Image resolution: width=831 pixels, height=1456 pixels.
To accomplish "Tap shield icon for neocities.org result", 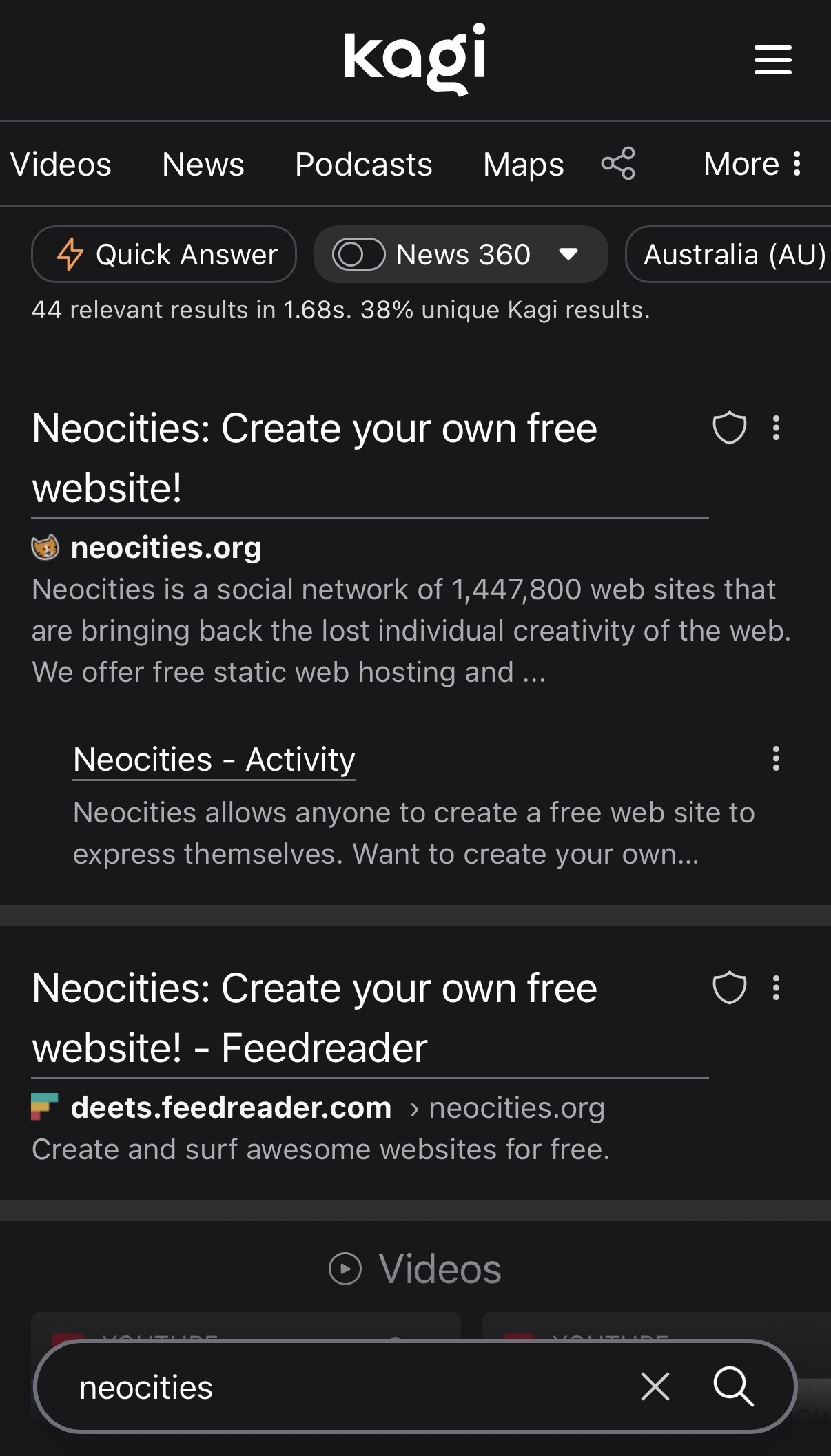I will tap(729, 428).
